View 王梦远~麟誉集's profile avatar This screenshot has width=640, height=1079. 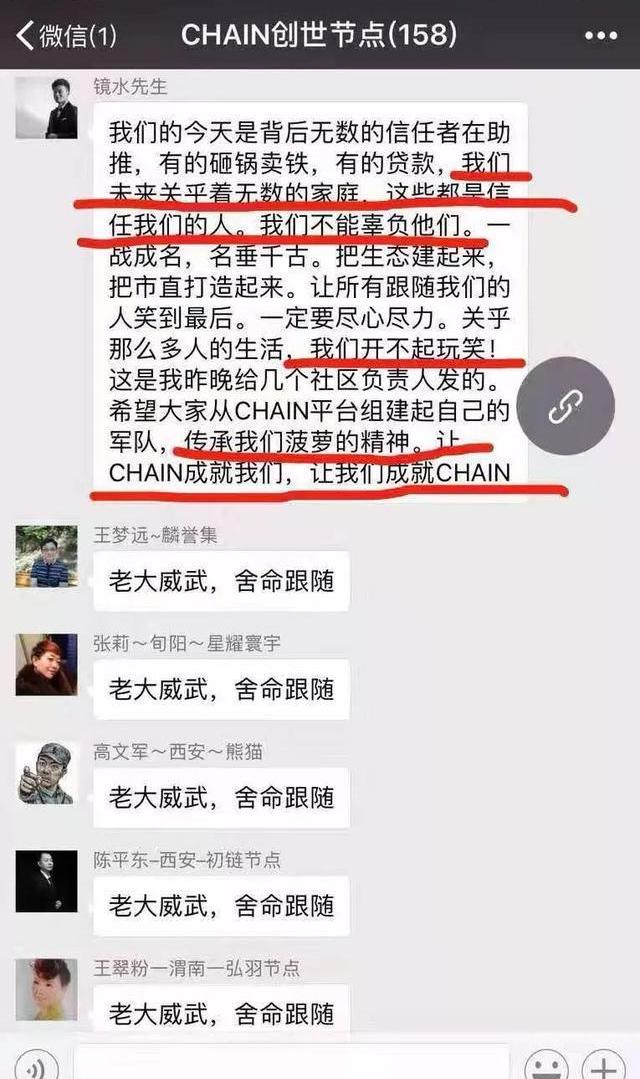coord(46,556)
